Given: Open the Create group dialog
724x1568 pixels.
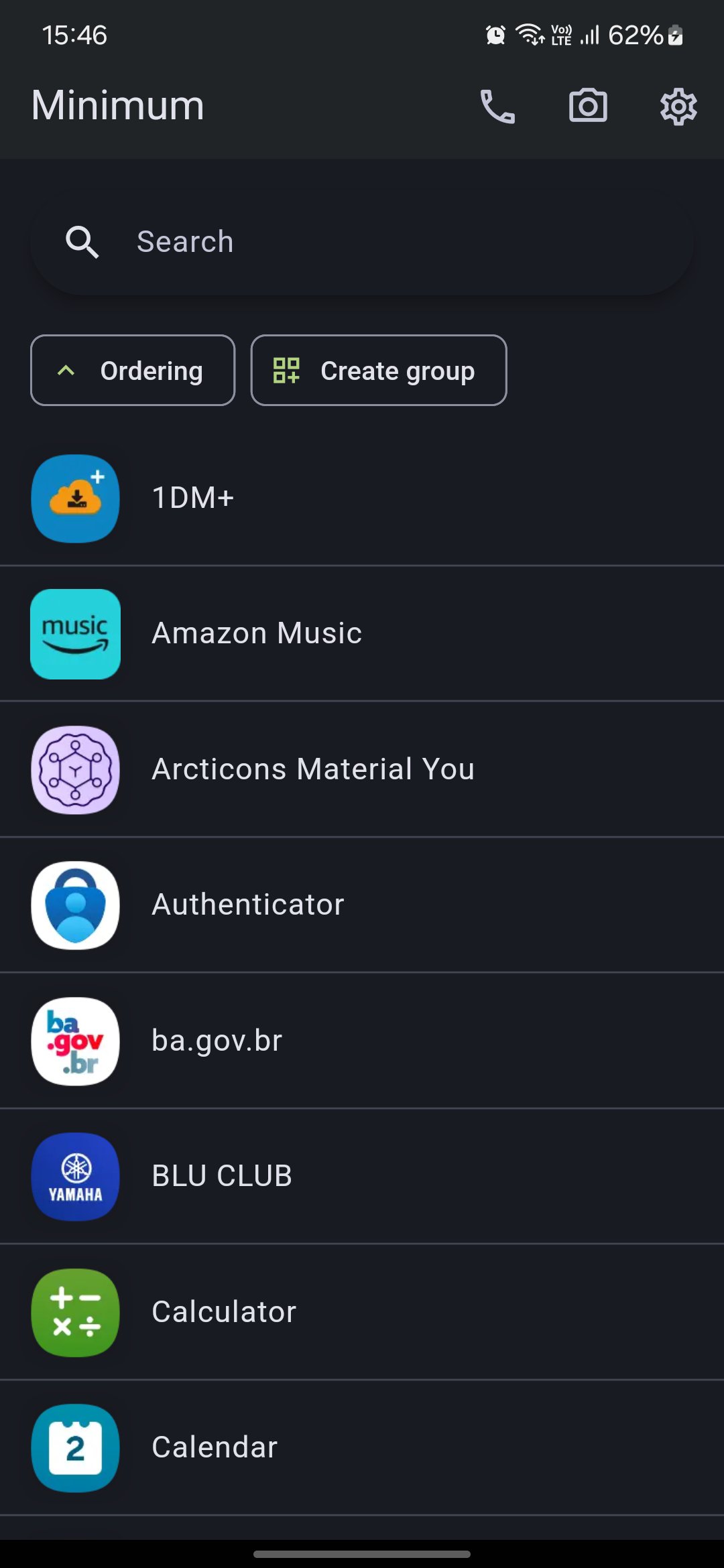Looking at the screenshot, I should [378, 370].
